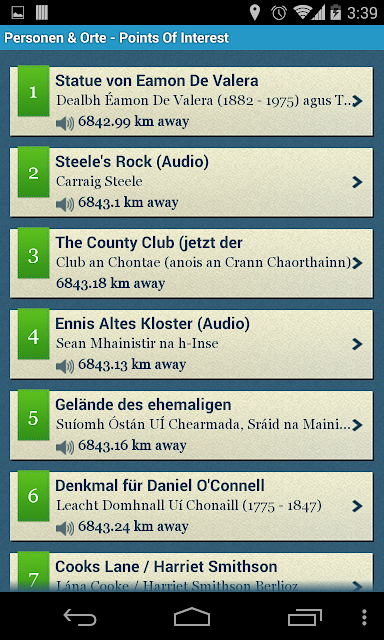Open Steele's Rock (Audio) entry
Viewport: 384px width, 640px height.
[191, 182]
